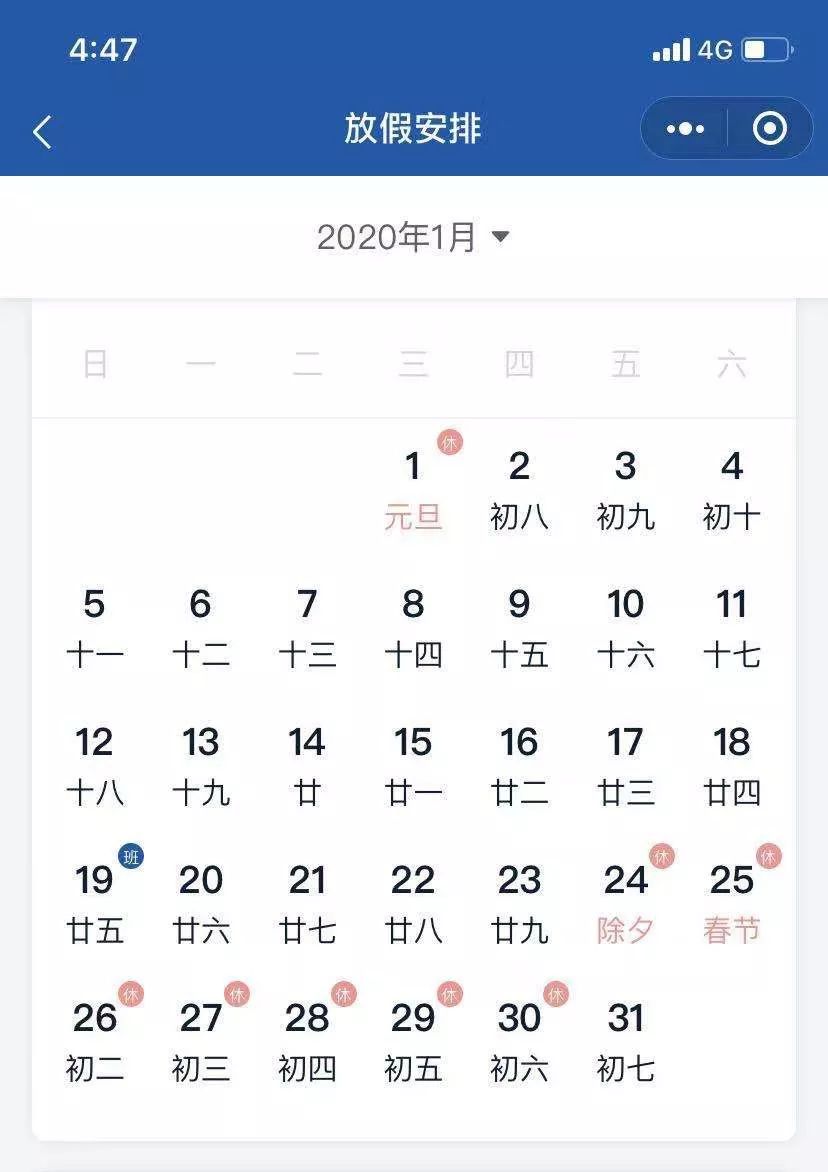Select the Sunday (日) column header
The image size is (828, 1172).
pos(96,364)
